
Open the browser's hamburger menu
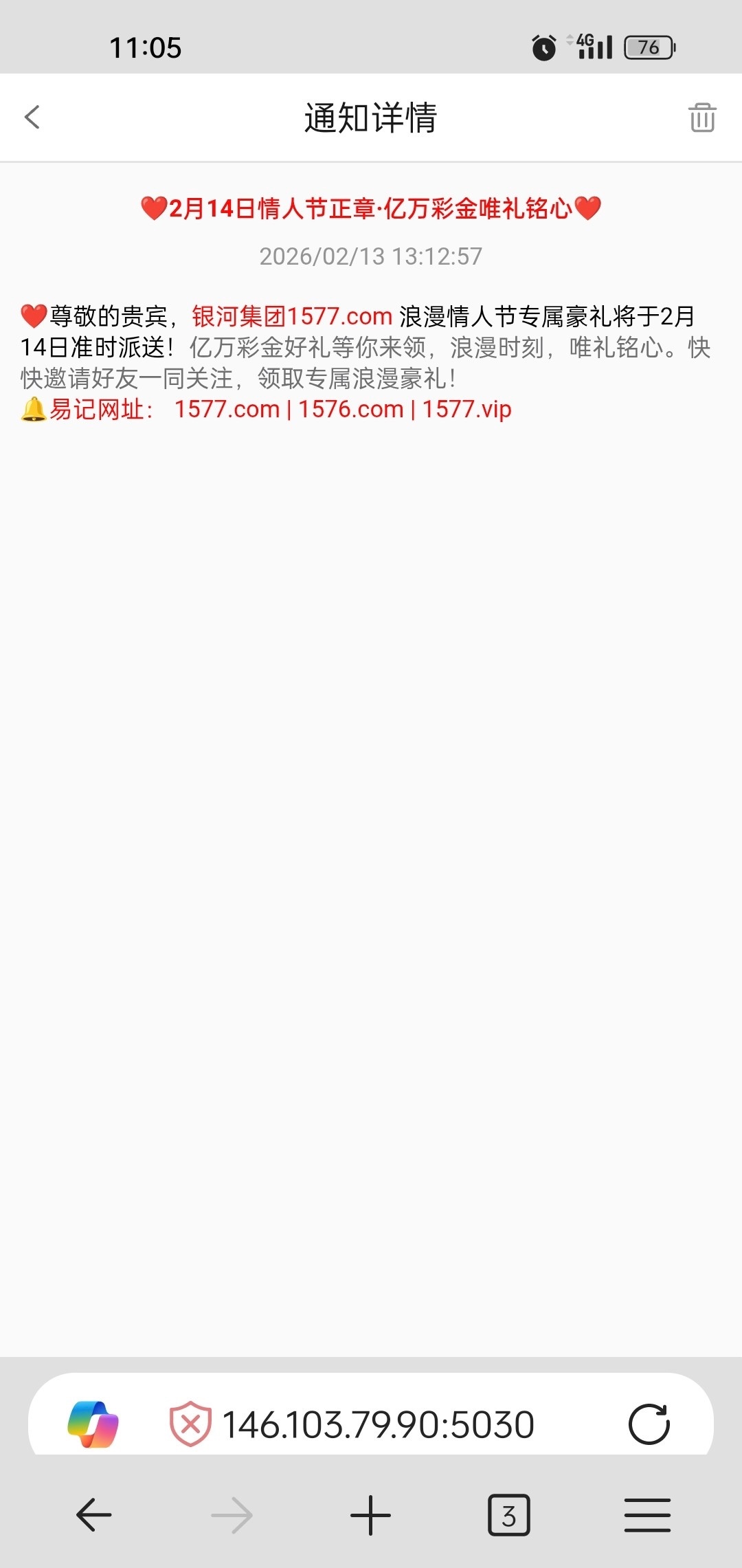(647, 1515)
